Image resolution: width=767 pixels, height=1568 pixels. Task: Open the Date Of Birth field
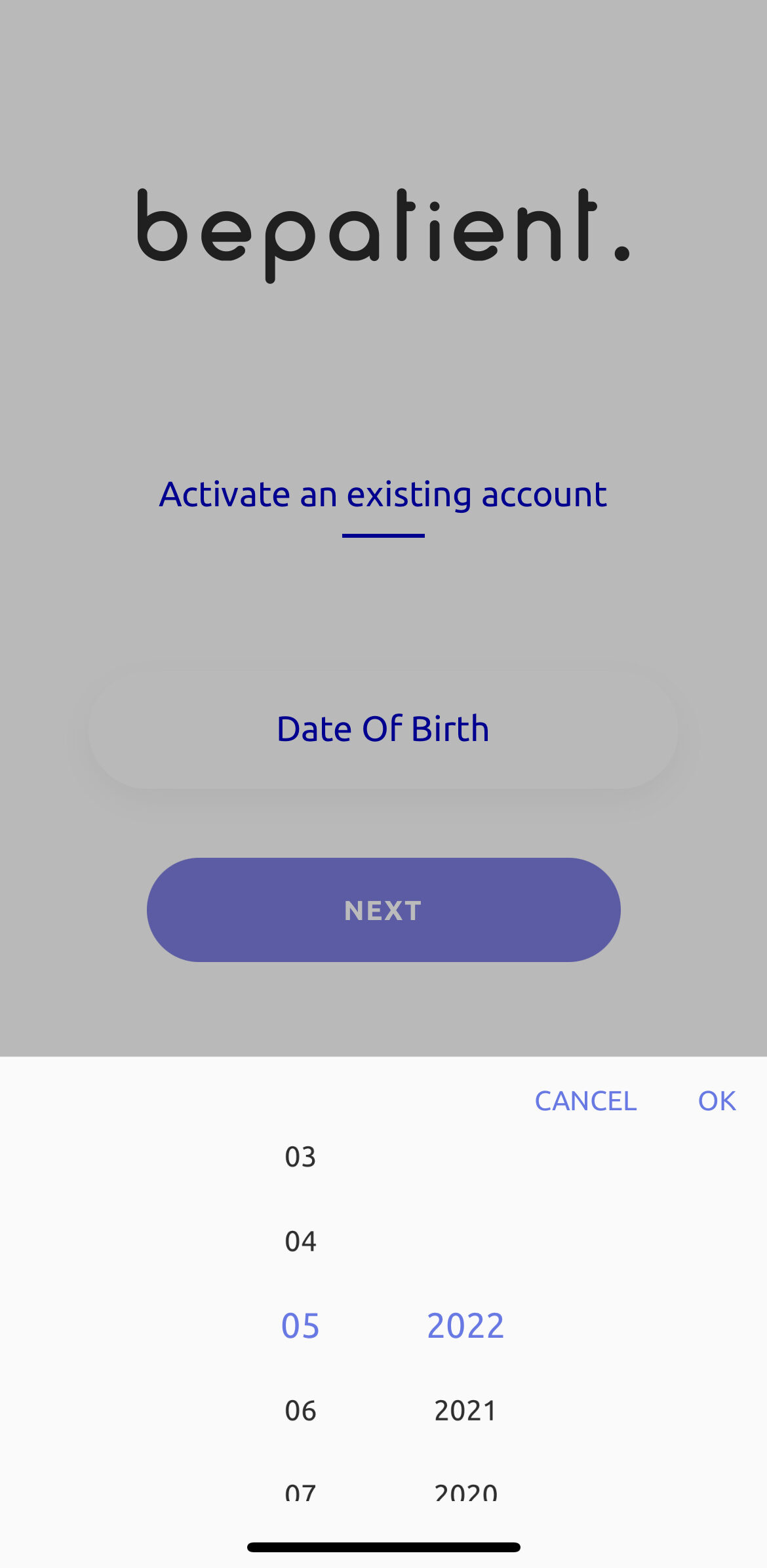[383, 729]
